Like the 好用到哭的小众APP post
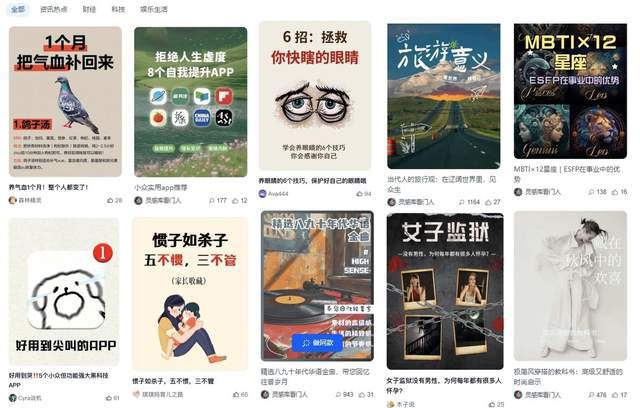This screenshot has height=408, width=640. tap(107, 398)
